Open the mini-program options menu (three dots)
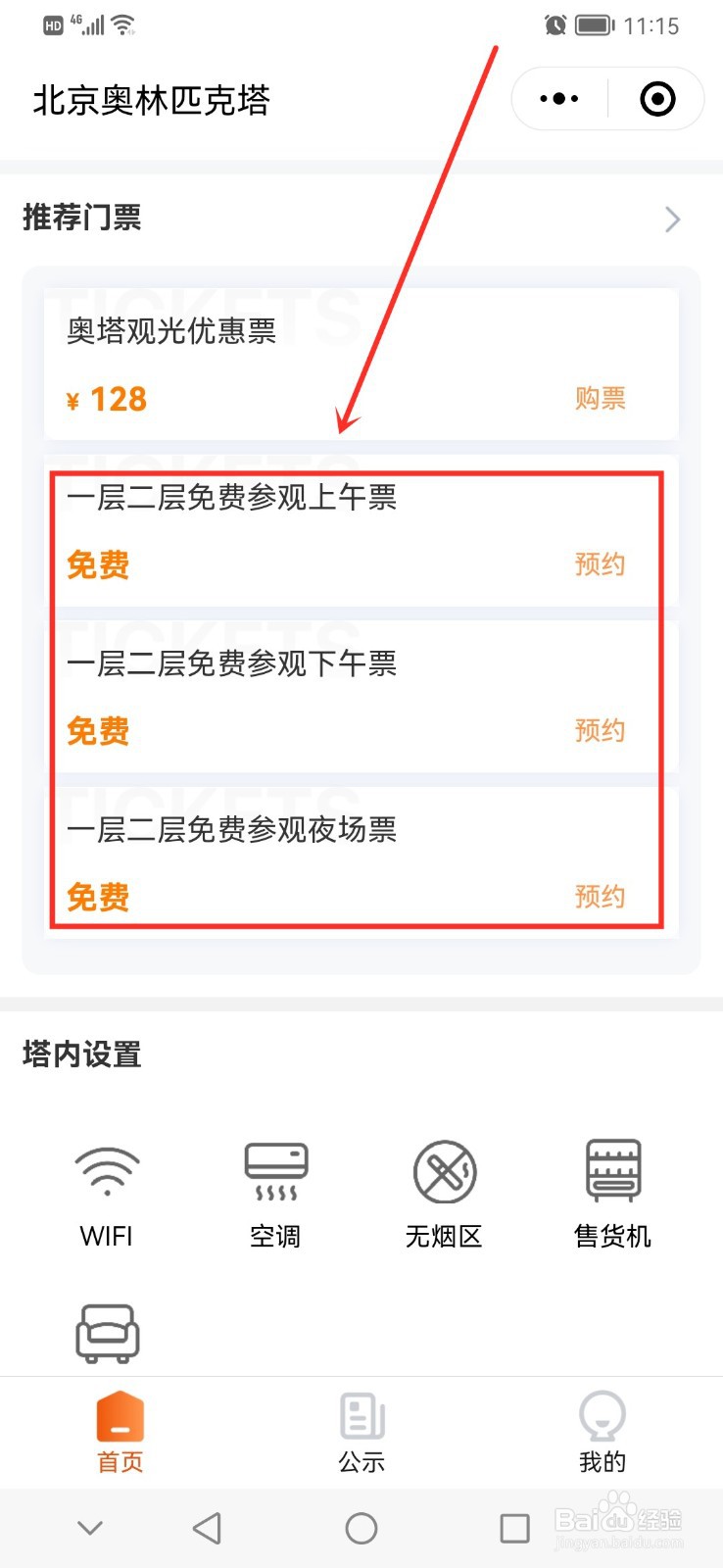The height and width of the screenshot is (1568, 723). tap(556, 98)
